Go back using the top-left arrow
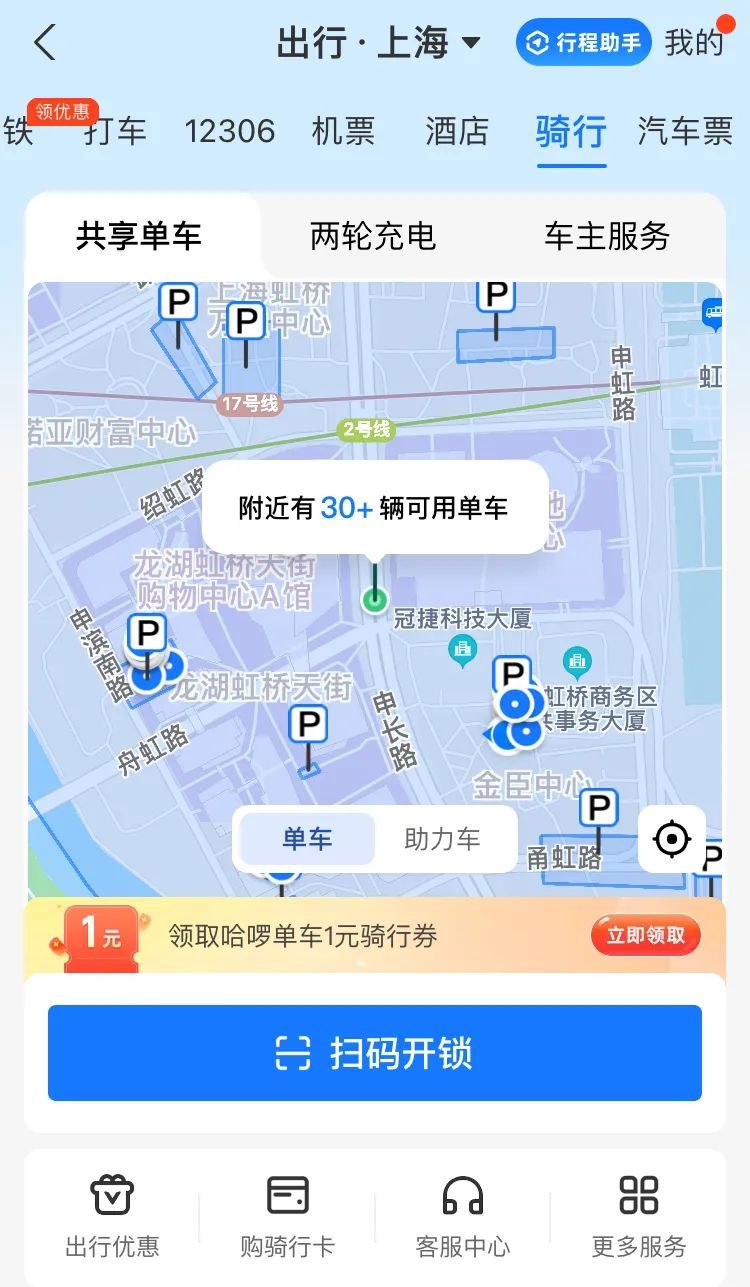The width and height of the screenshot is (750, 1287). [44, 43]
